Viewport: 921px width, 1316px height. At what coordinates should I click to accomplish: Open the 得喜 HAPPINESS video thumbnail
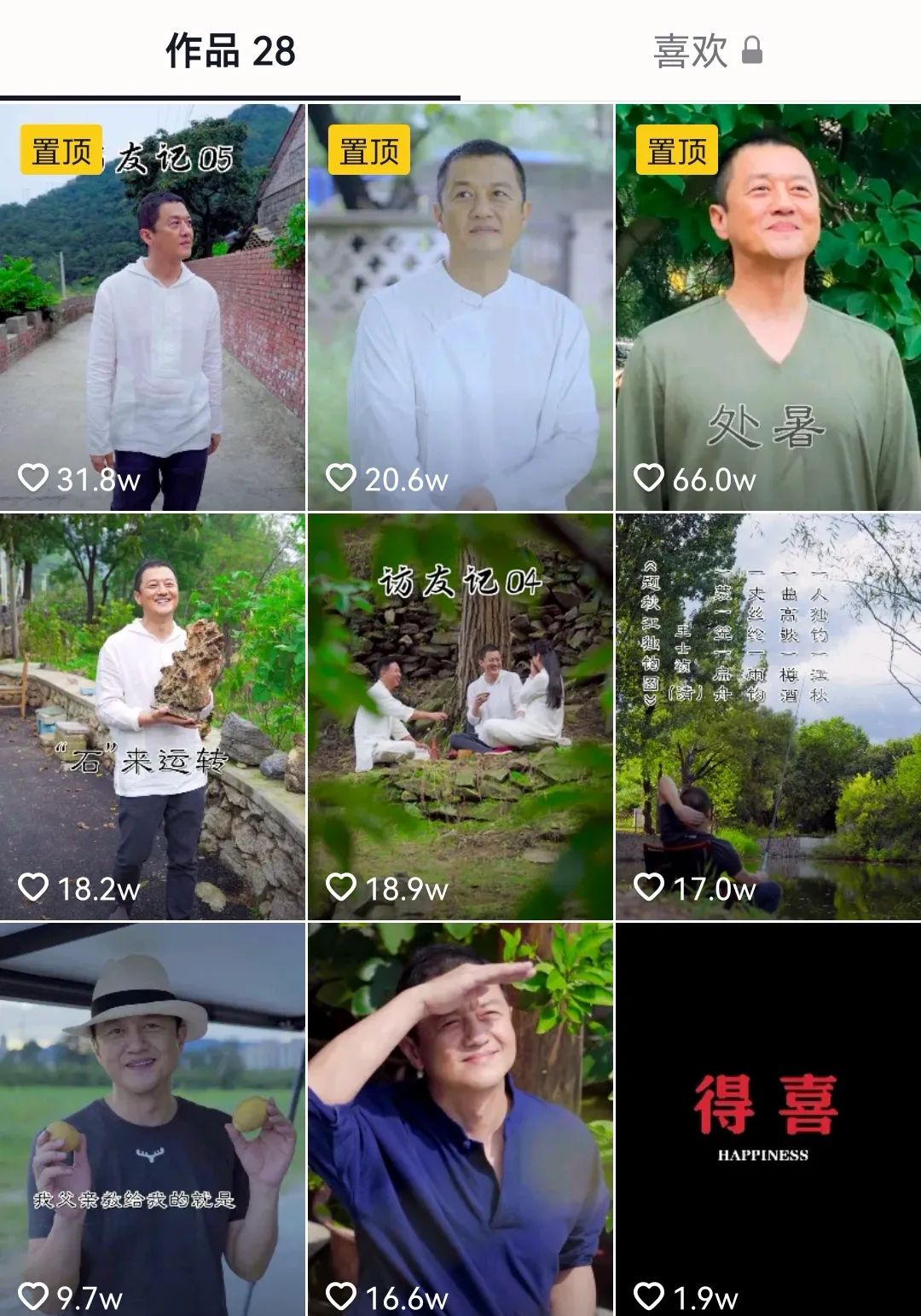767,1109
